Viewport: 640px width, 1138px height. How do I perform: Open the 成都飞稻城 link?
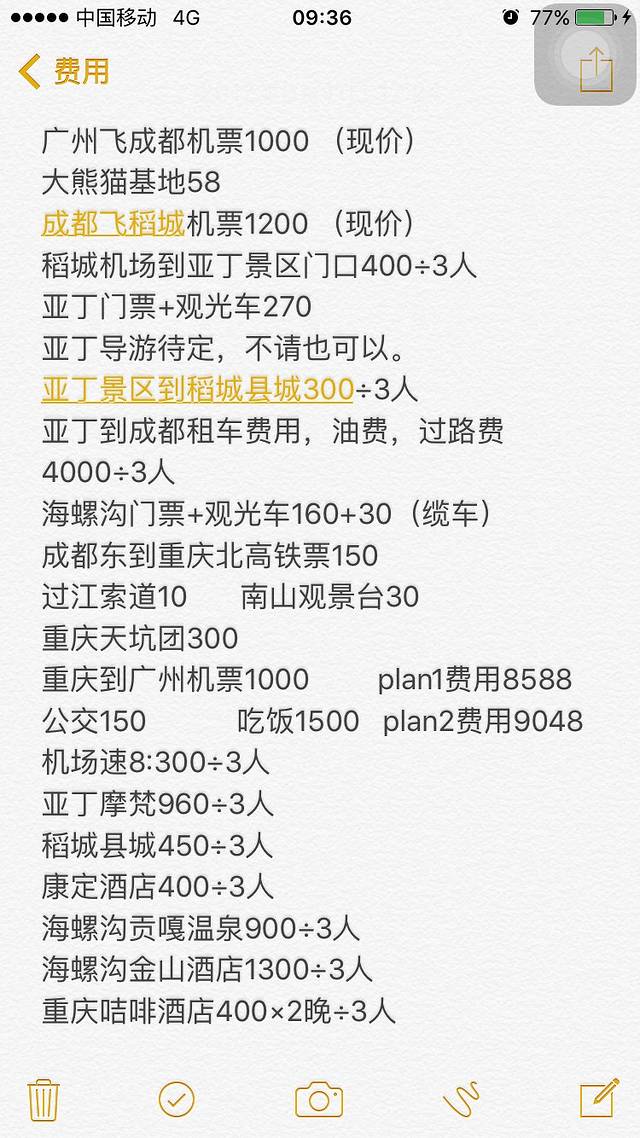click(x=113, y=223)
